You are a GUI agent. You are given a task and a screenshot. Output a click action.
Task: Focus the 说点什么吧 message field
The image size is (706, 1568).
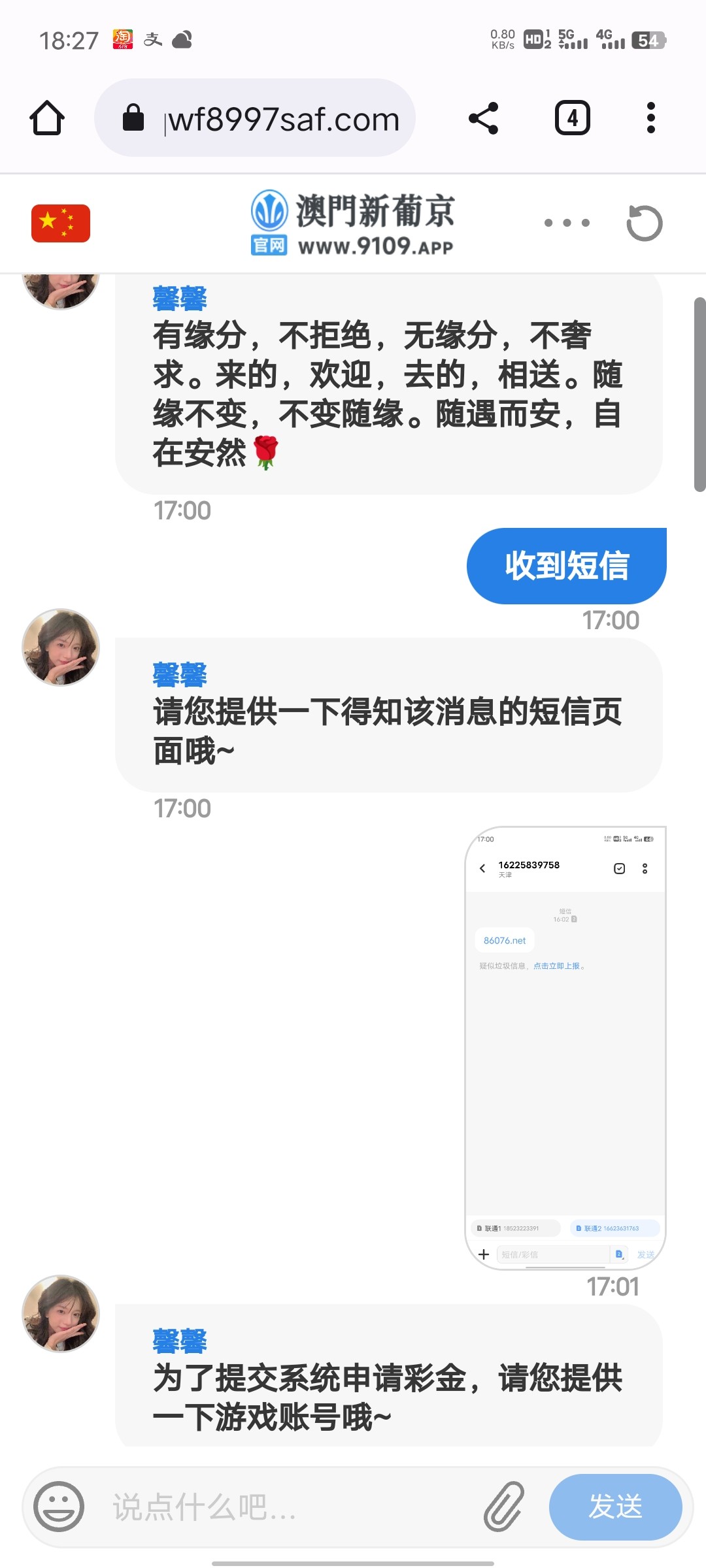coord(288,1507)
